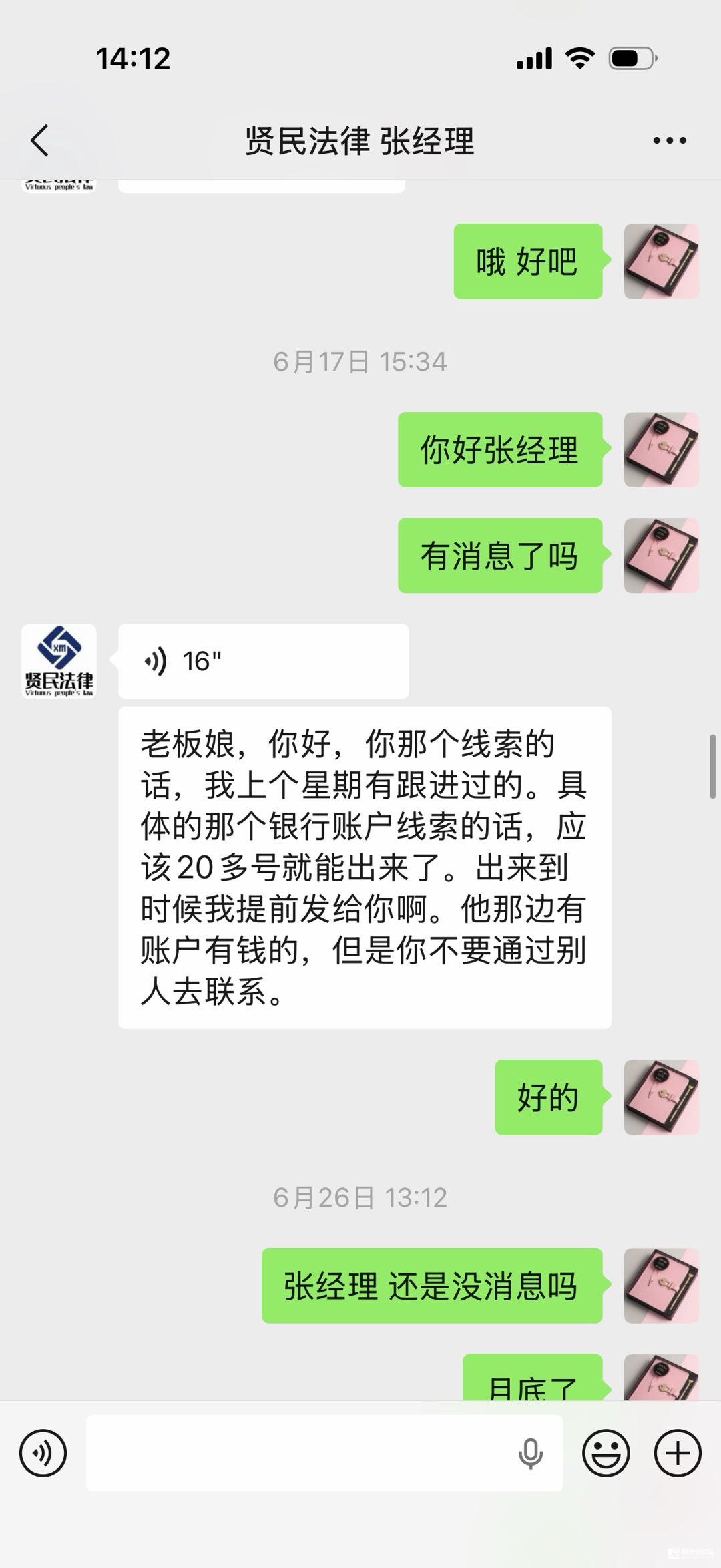Open 贤民法律 contact avatar profile
Screen dimensions: 721x1568
pyautogui.click(x=59, y=661)
